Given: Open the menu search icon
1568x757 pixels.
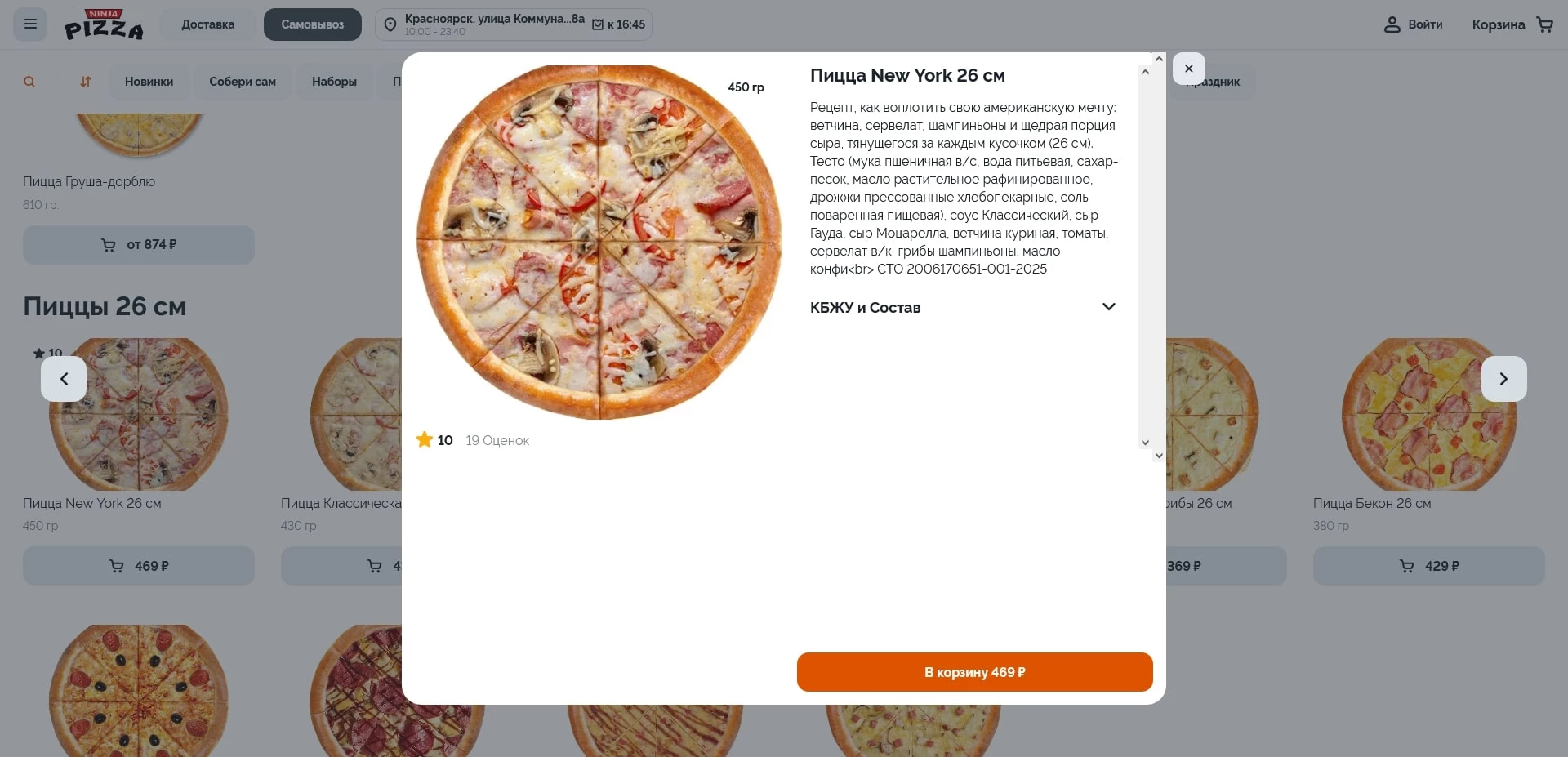Looking at the screenshot, I should coord(29,82).
